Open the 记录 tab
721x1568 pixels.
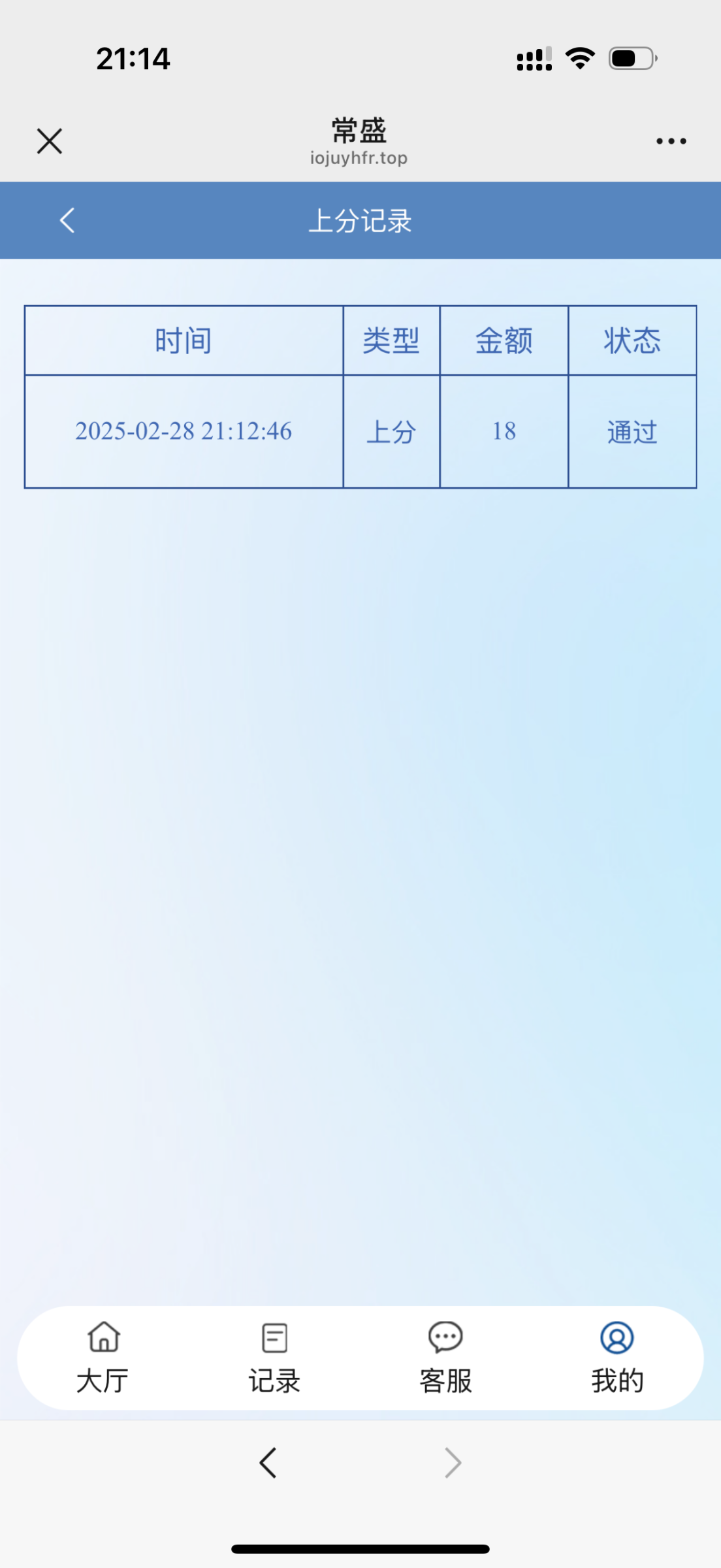pyautogui.click(x=274, y=1358)
